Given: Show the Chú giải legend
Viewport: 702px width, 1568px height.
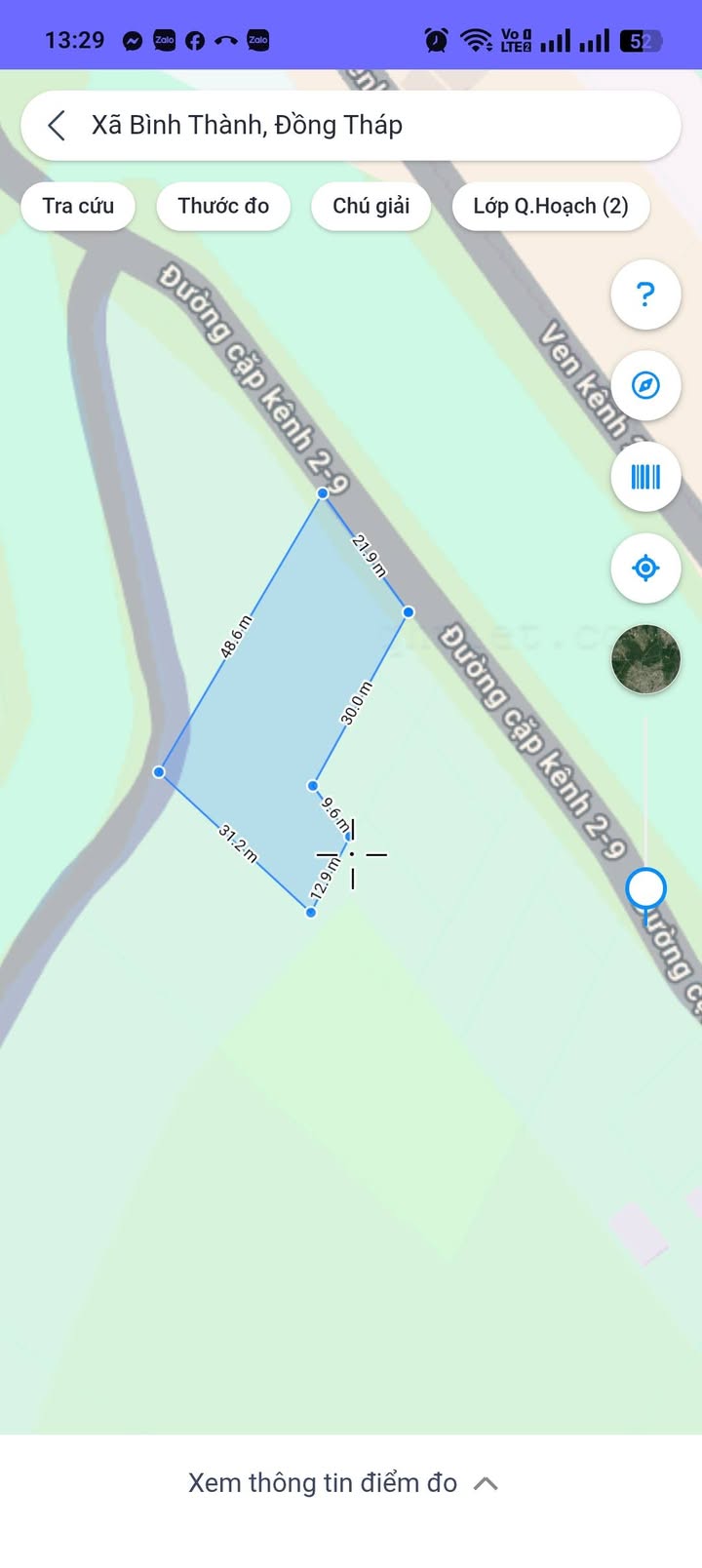Looking at the screenshot, I should 370,206.
